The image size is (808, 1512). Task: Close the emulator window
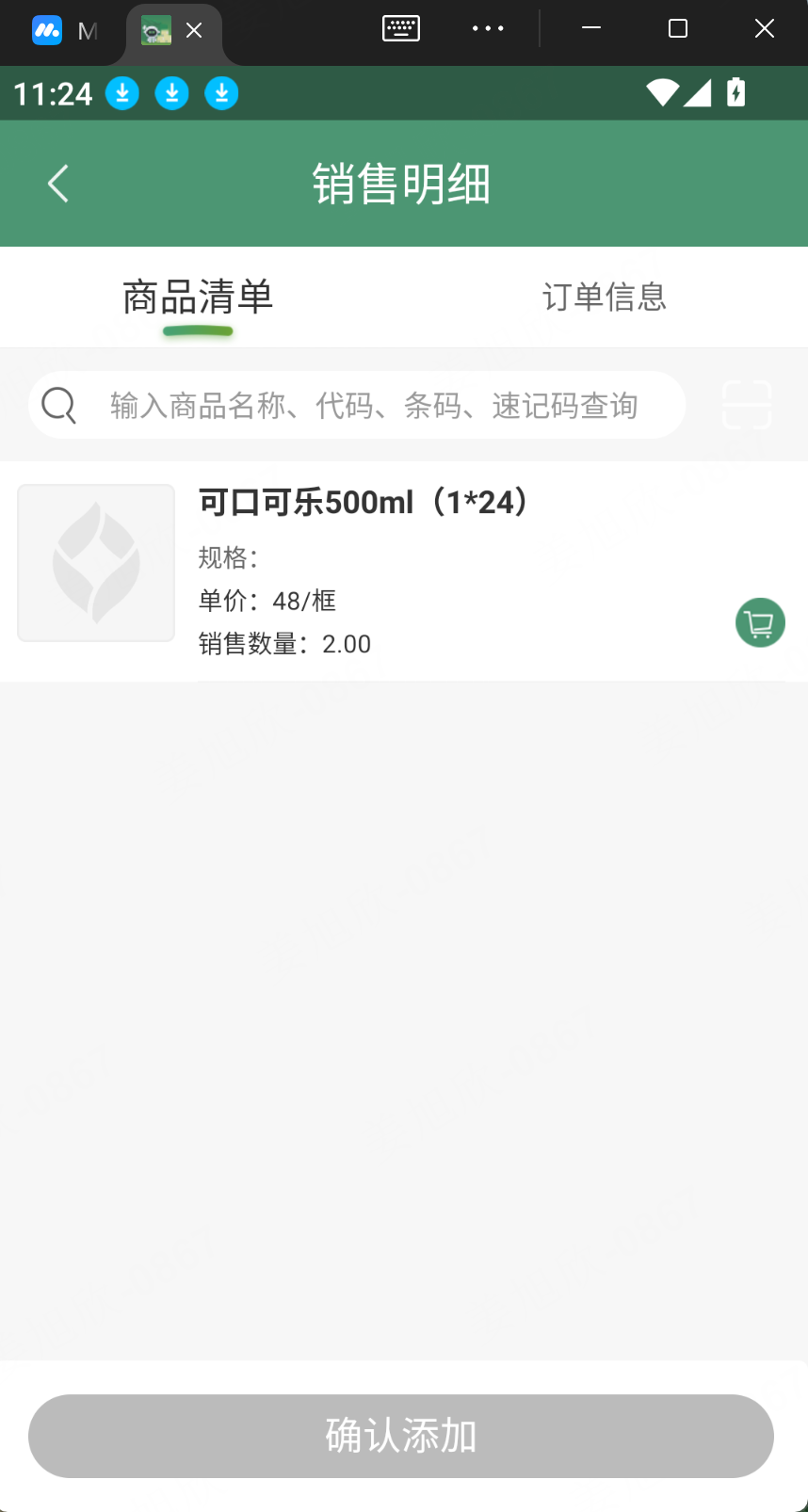click(765, 29)
